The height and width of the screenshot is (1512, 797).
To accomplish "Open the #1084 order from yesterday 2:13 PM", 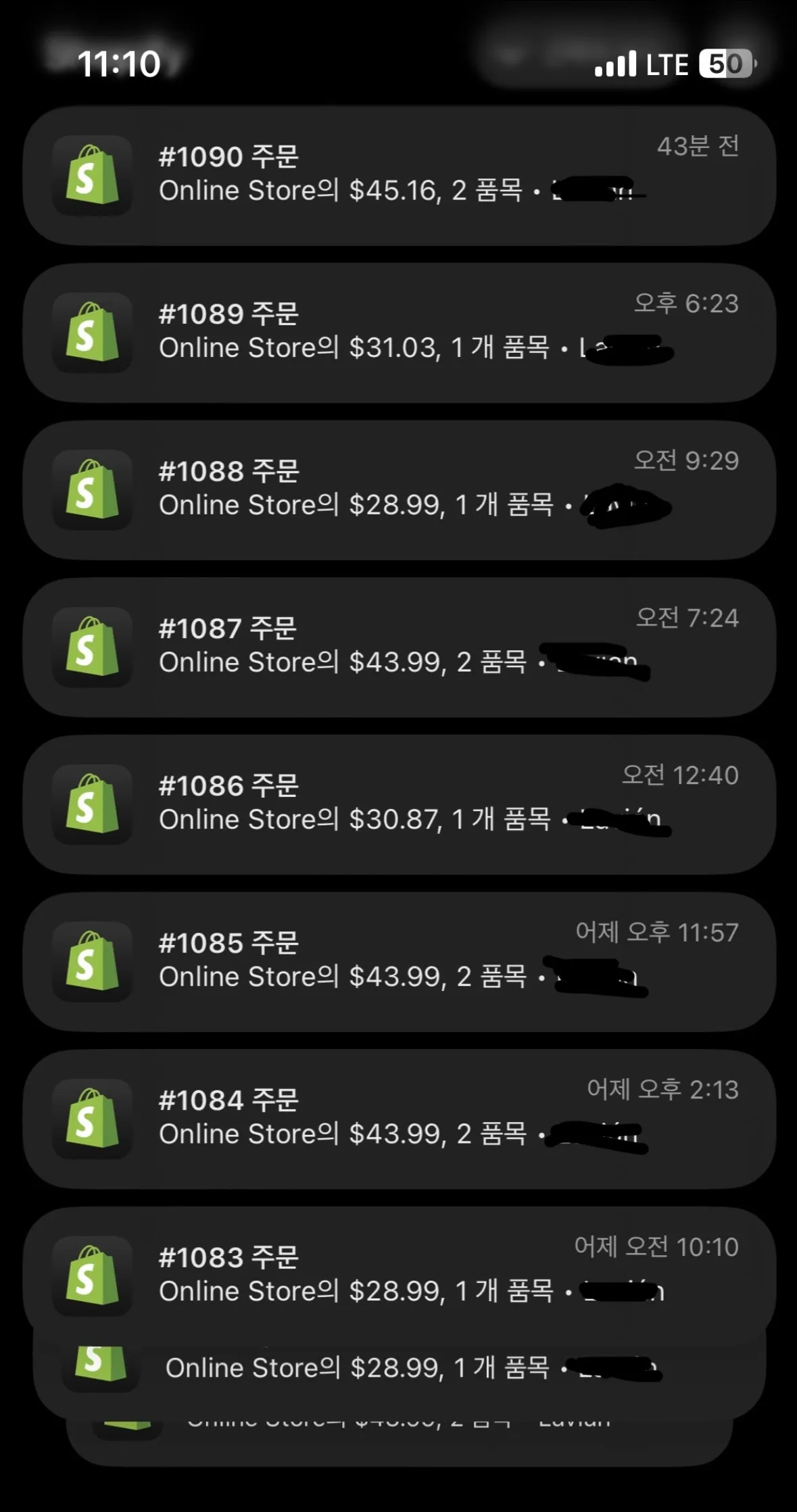I will tap(399, 1117).
